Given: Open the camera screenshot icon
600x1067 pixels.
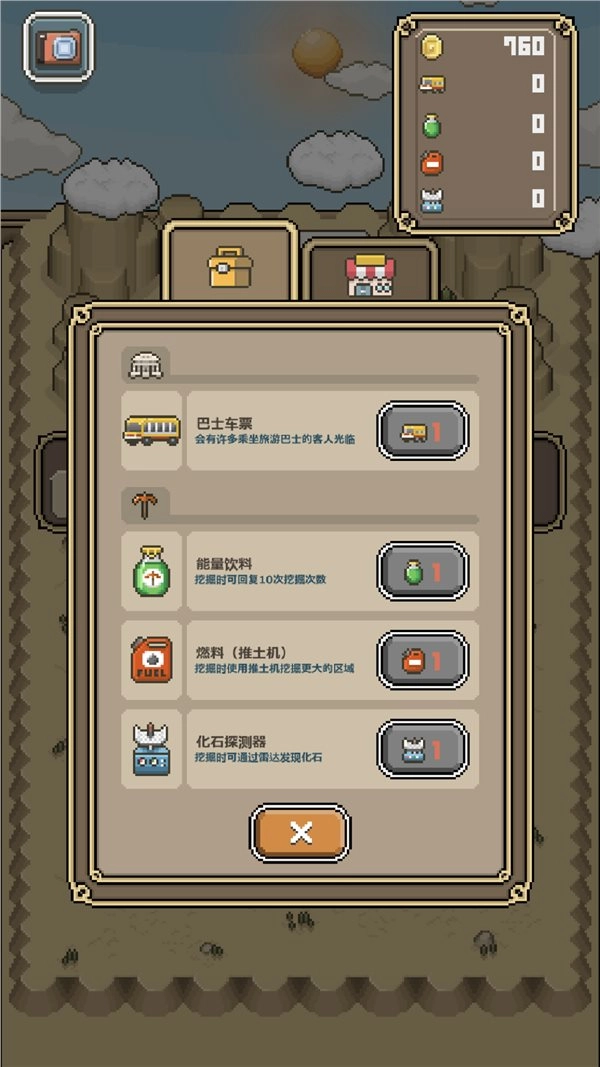Looking at the screenshot, I should (58, 47).
